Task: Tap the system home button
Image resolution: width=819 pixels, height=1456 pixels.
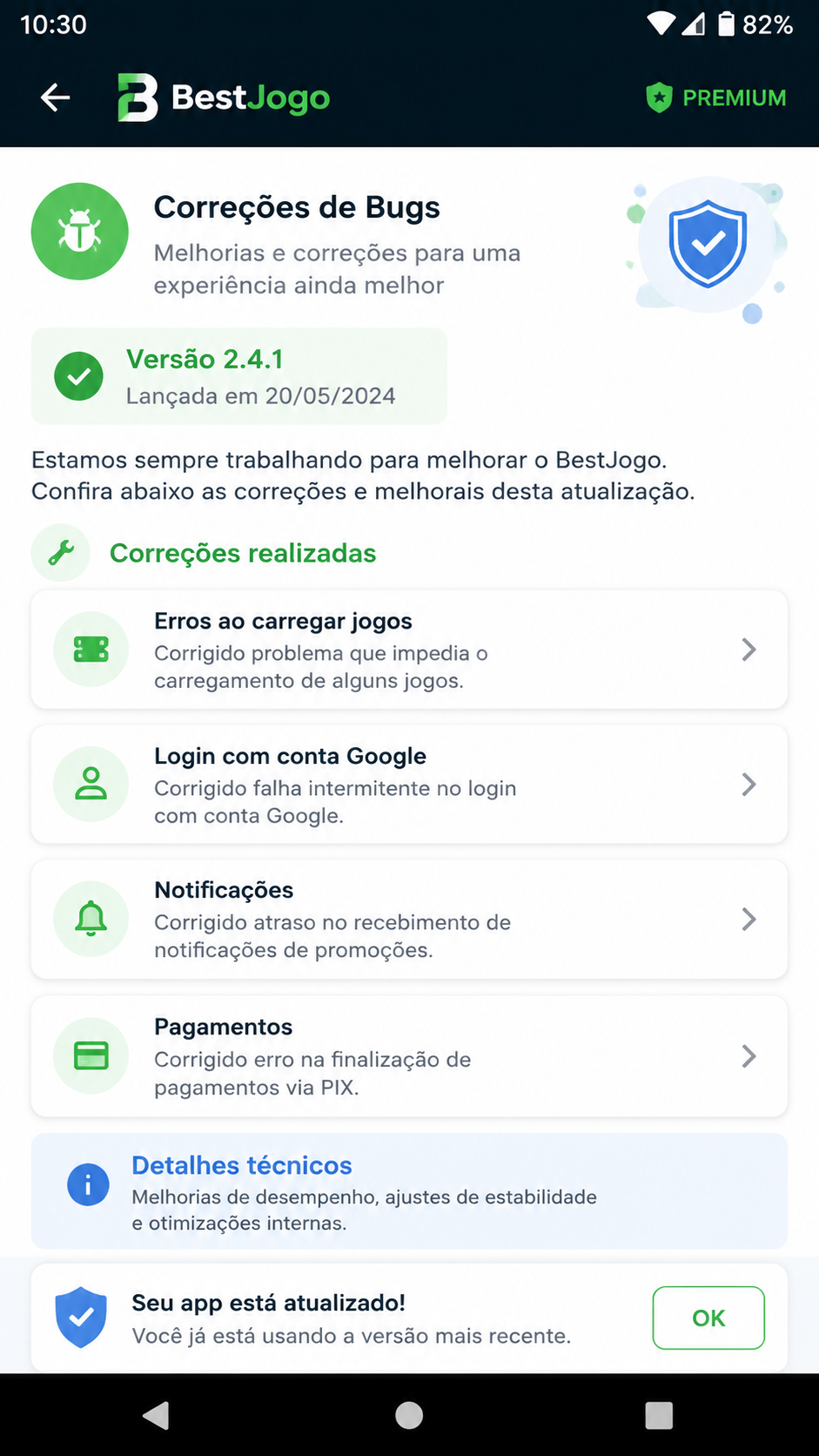Action: click(409, 1415)
